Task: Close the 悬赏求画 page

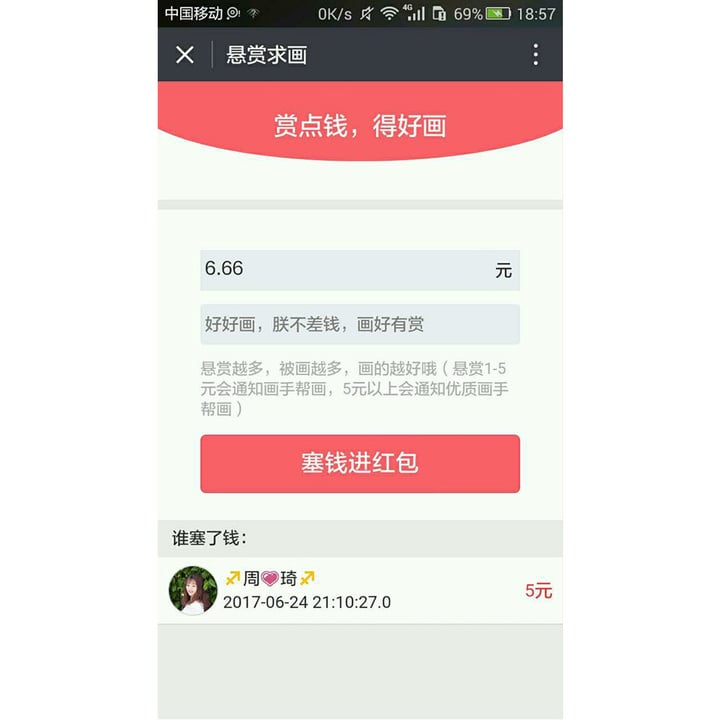Action: click(x=185, y=55)
